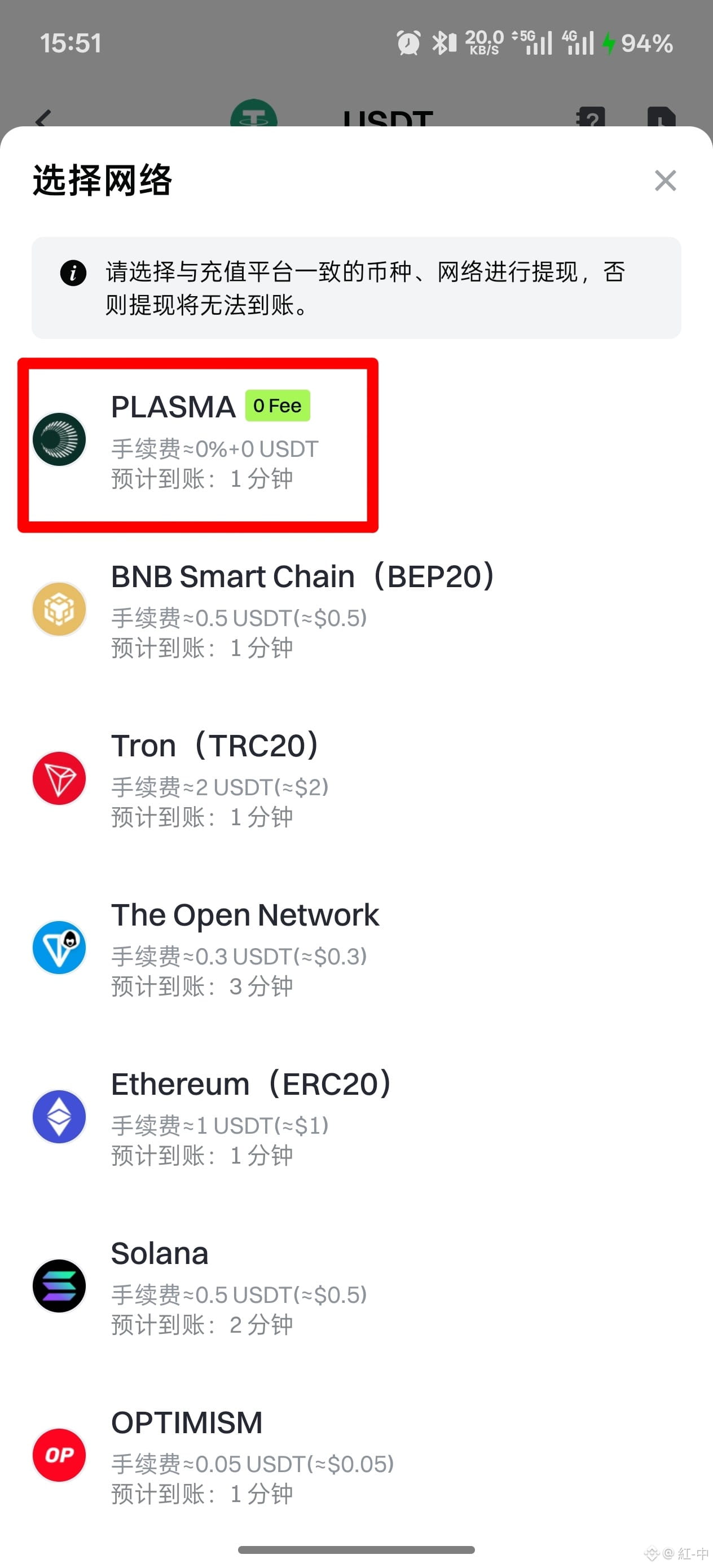Select the OPTIMISM network

pos(356,1456)
